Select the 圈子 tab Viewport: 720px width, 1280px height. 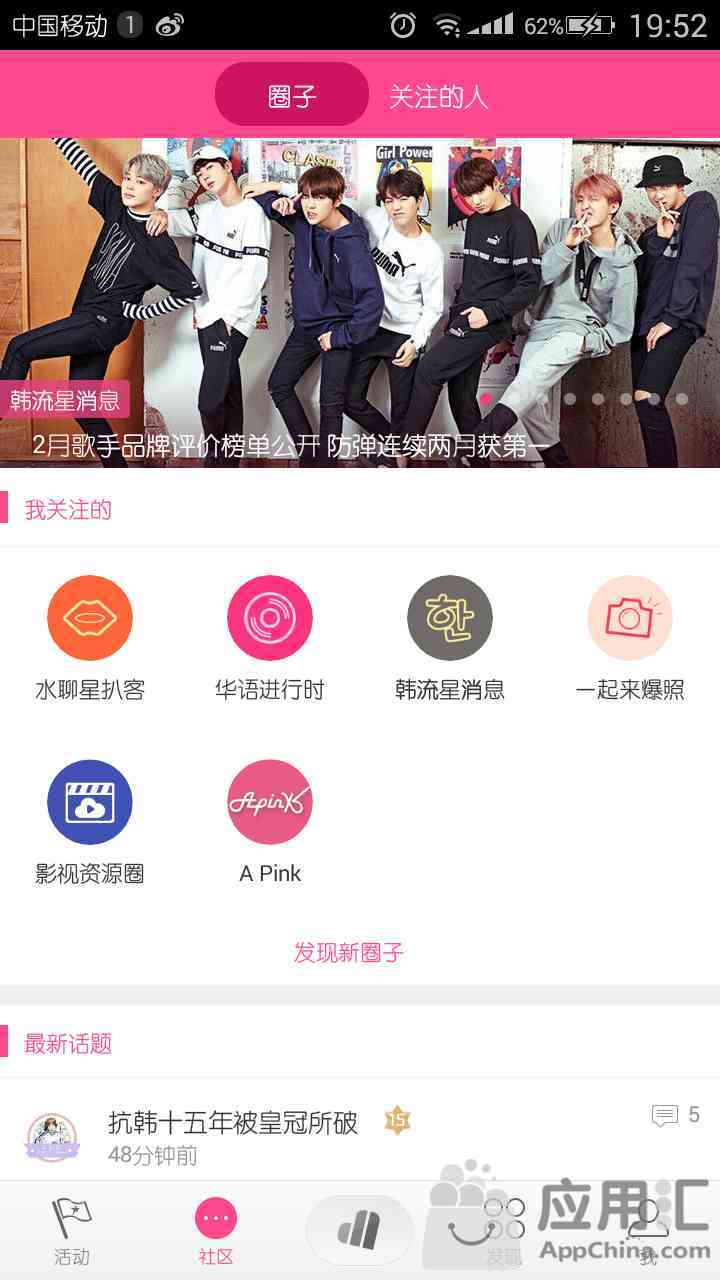click(292, 97)
